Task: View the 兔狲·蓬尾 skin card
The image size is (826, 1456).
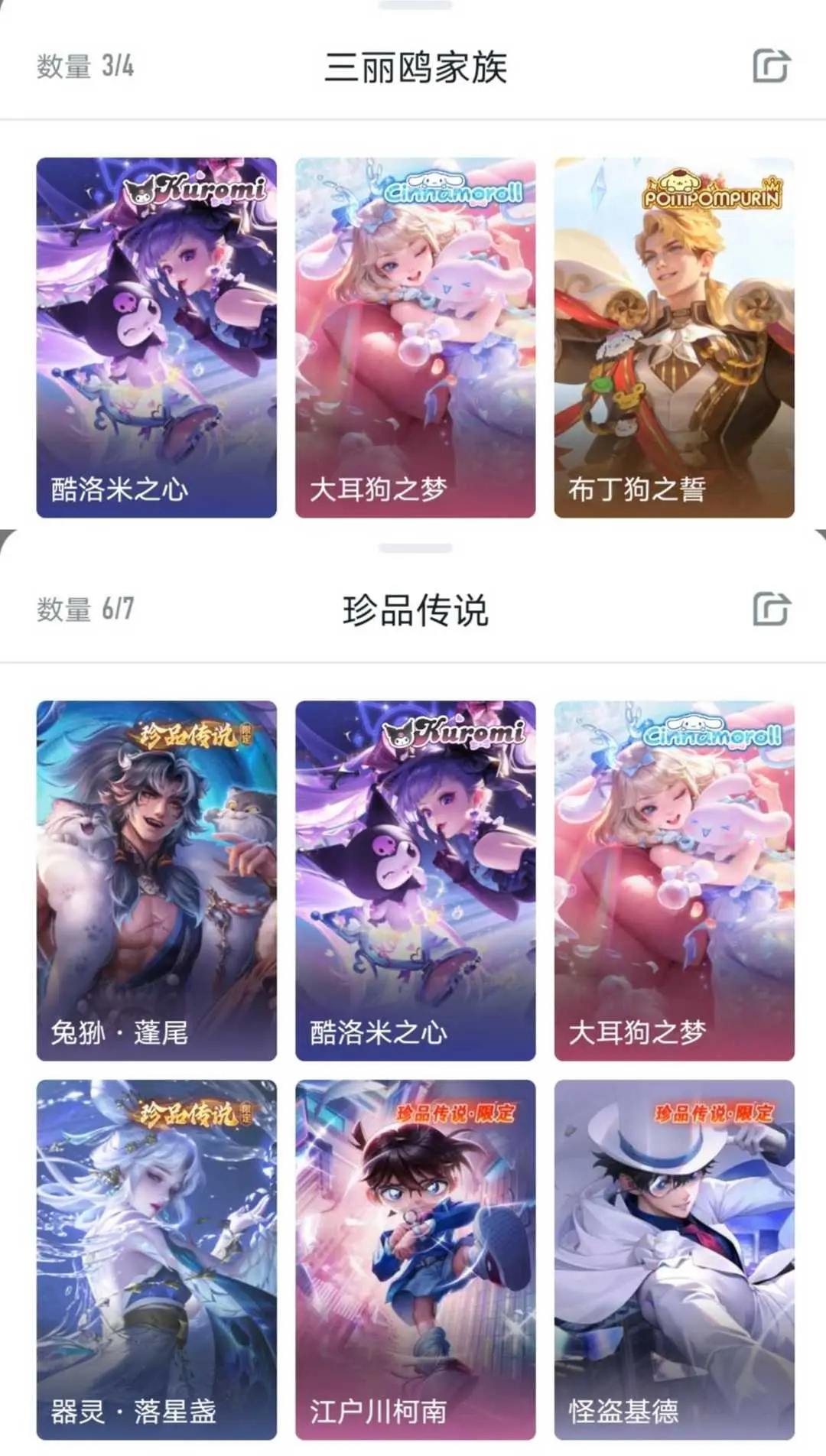Action: [157, 880]
